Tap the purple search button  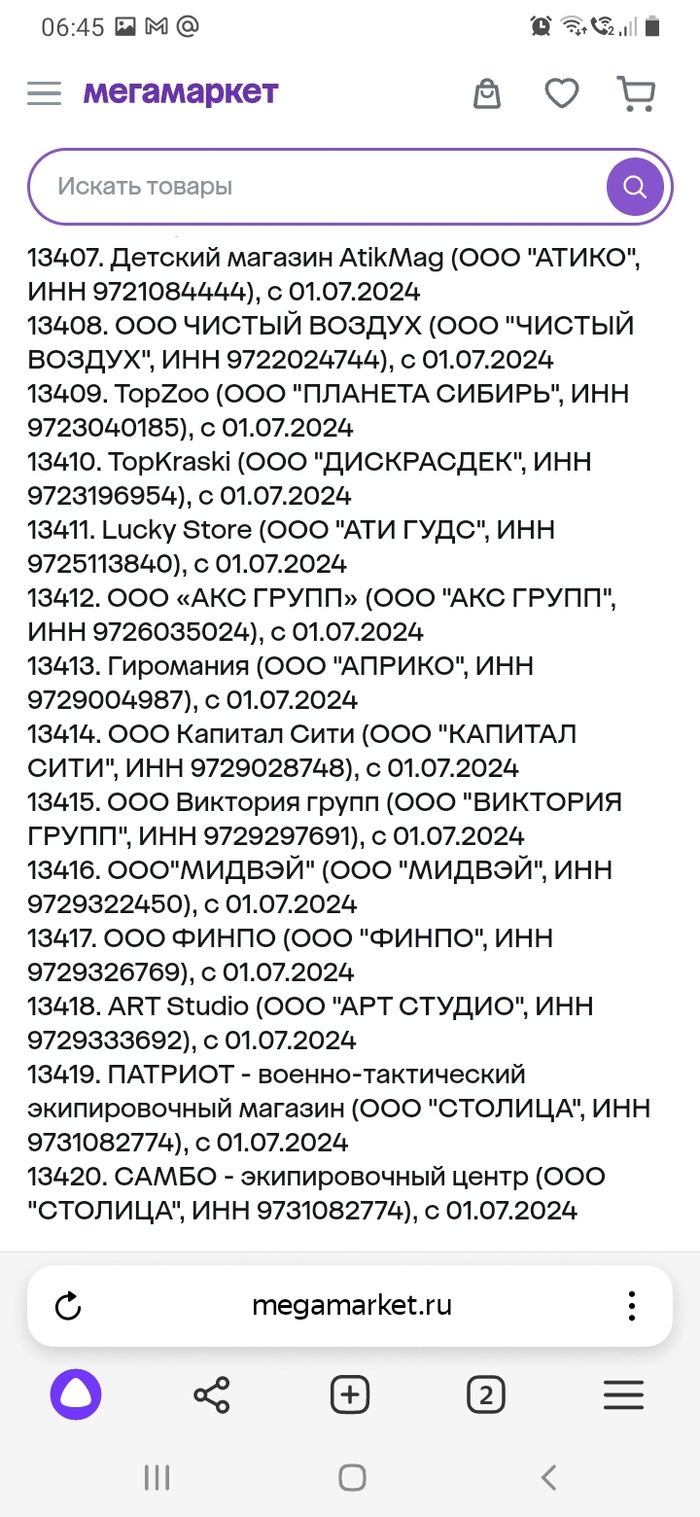[634, 186]
